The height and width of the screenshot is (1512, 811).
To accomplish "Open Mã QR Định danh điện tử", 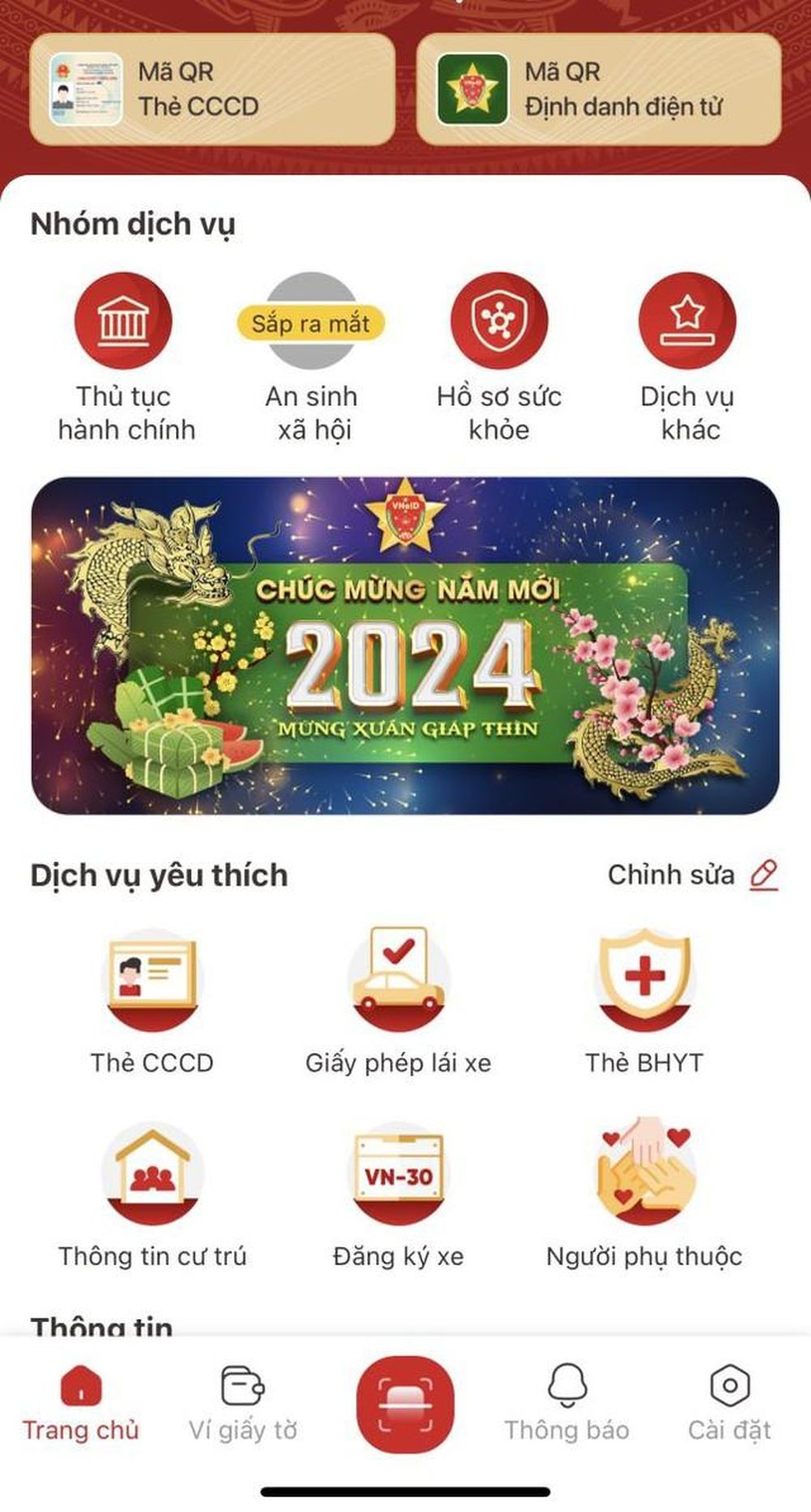I will click(599, 89).
